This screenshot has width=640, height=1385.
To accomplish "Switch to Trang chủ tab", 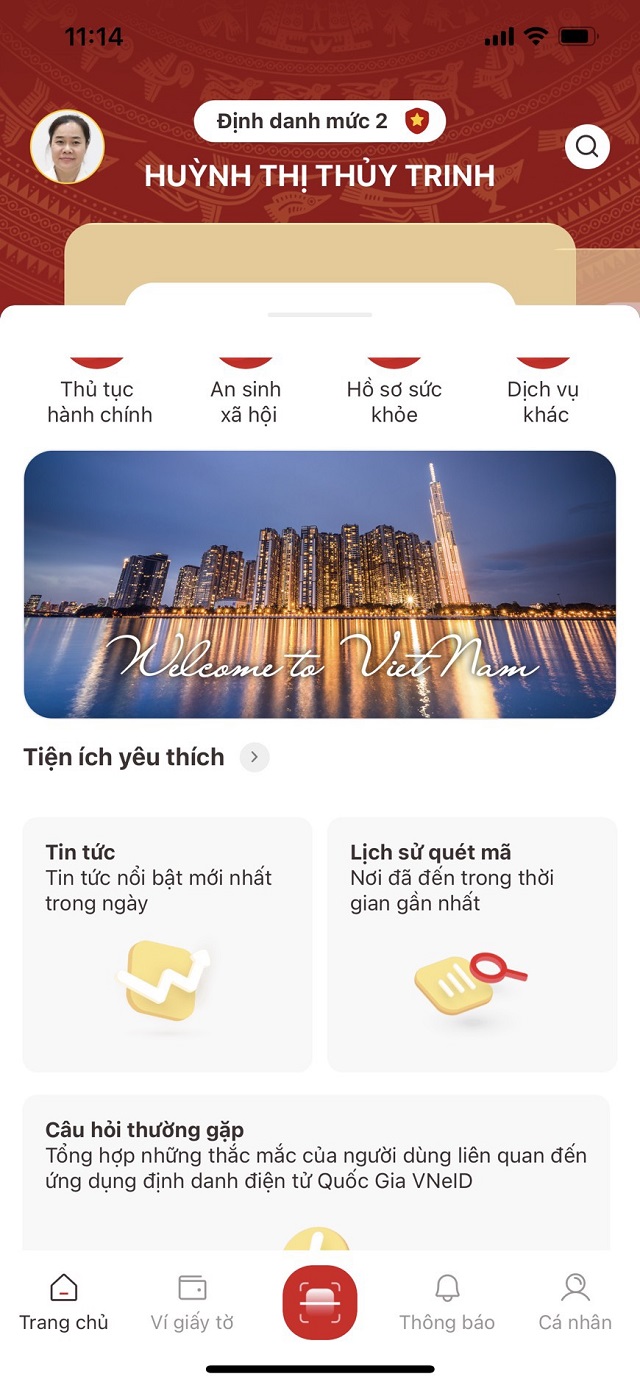I will pos(63,1302).
